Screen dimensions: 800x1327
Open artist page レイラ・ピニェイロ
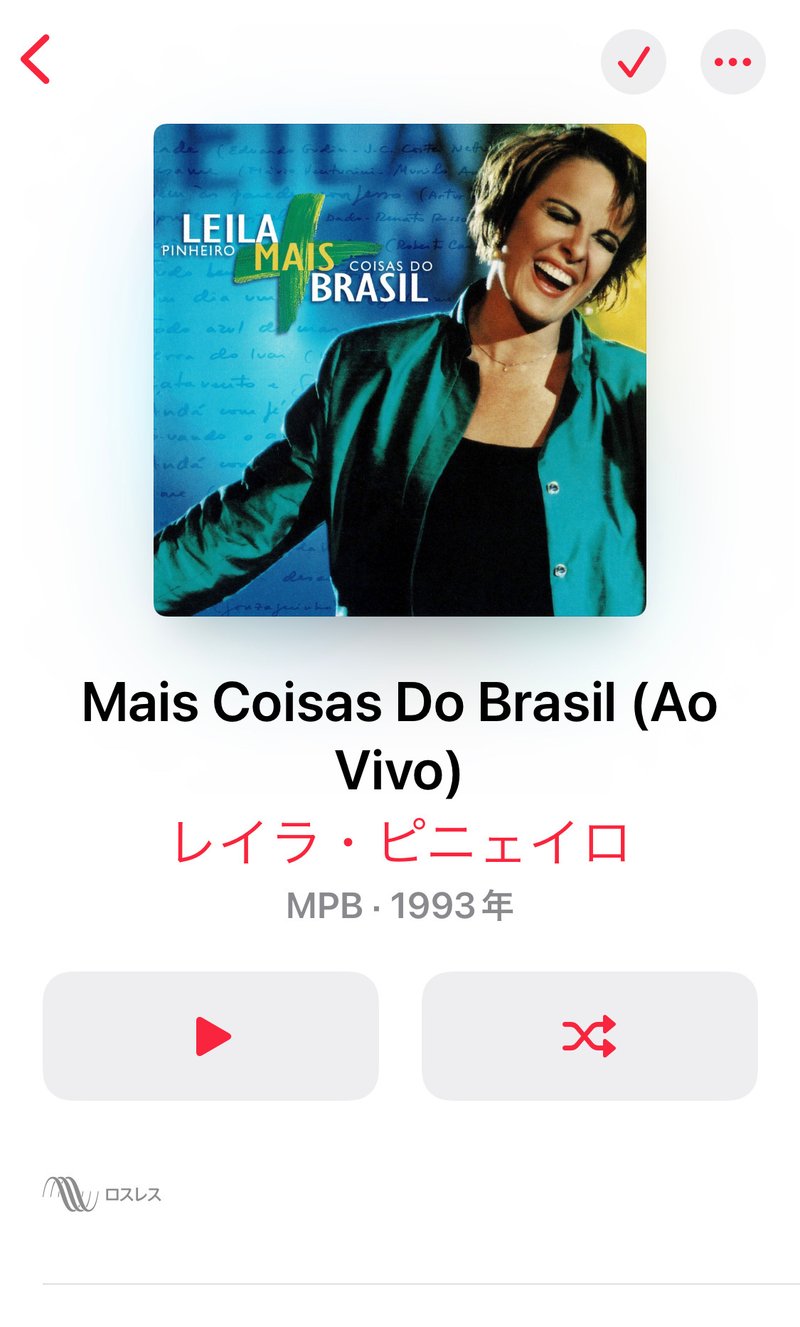(400, 843)
